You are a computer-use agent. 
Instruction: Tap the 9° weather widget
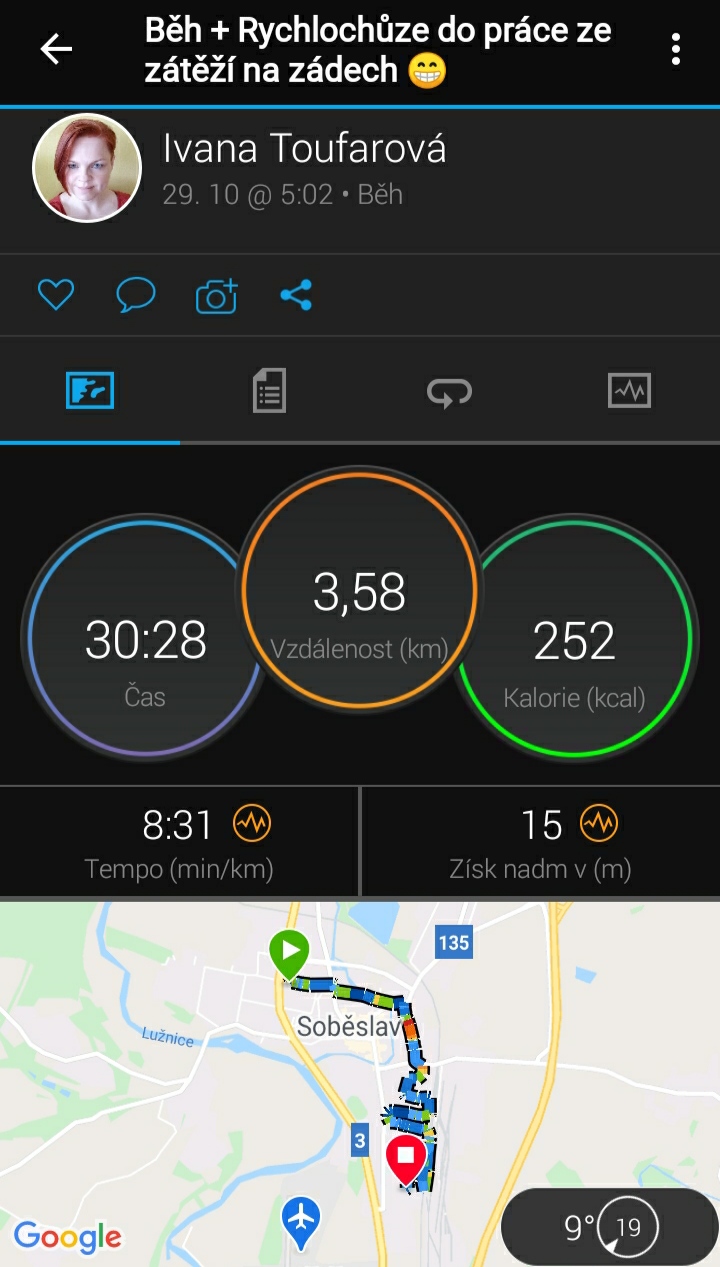pos(609,1227)
